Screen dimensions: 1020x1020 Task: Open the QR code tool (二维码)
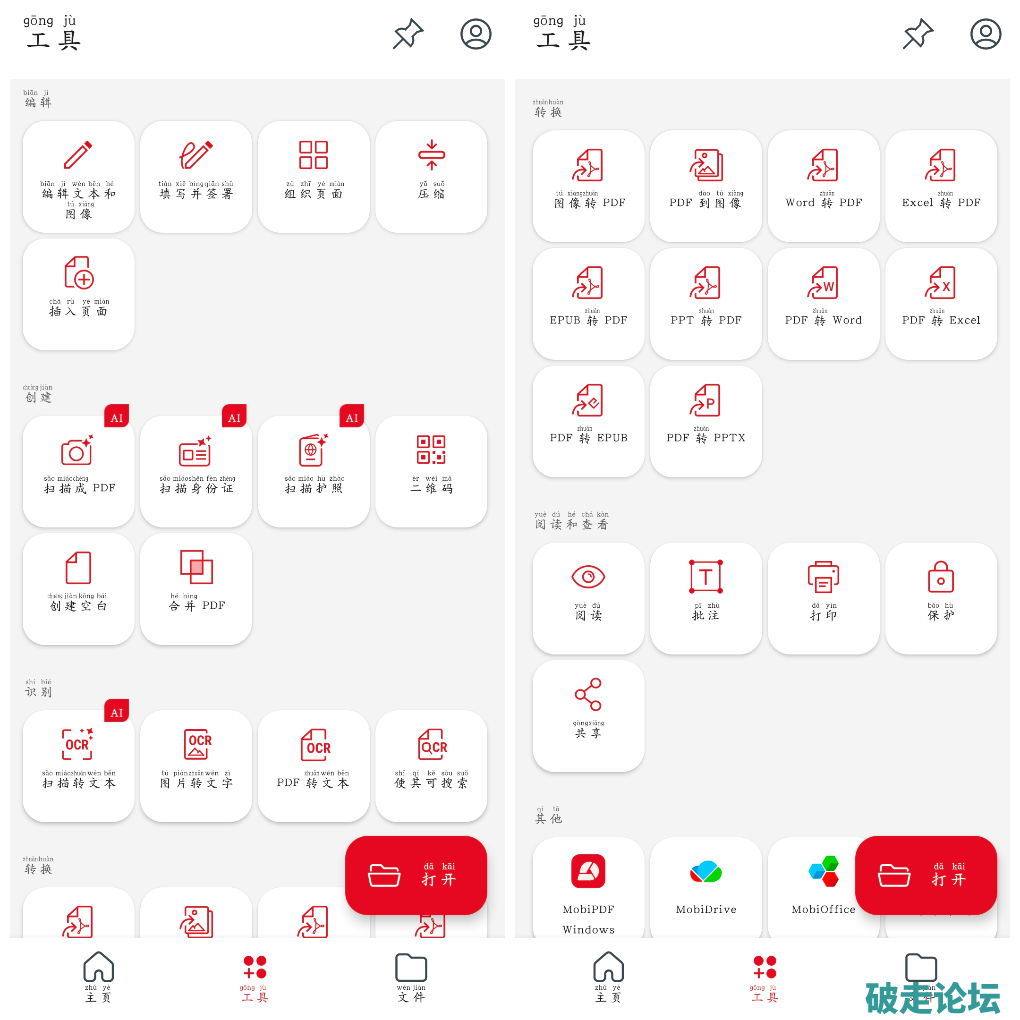coord(431,471)
